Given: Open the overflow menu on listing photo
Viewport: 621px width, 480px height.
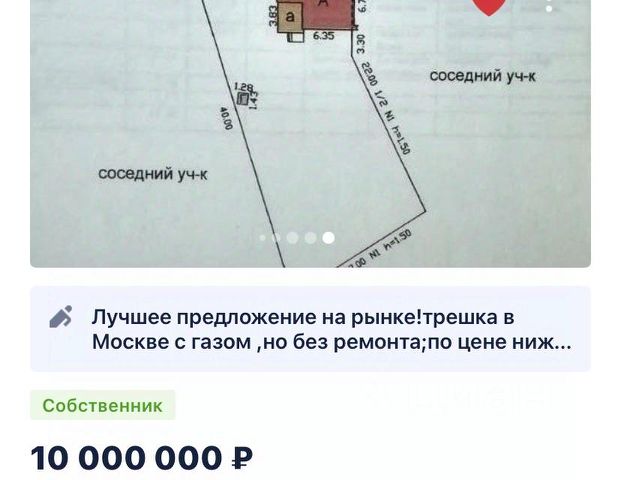Looking at the screenshot, I should pyautogui.click(x=550, y=7).
